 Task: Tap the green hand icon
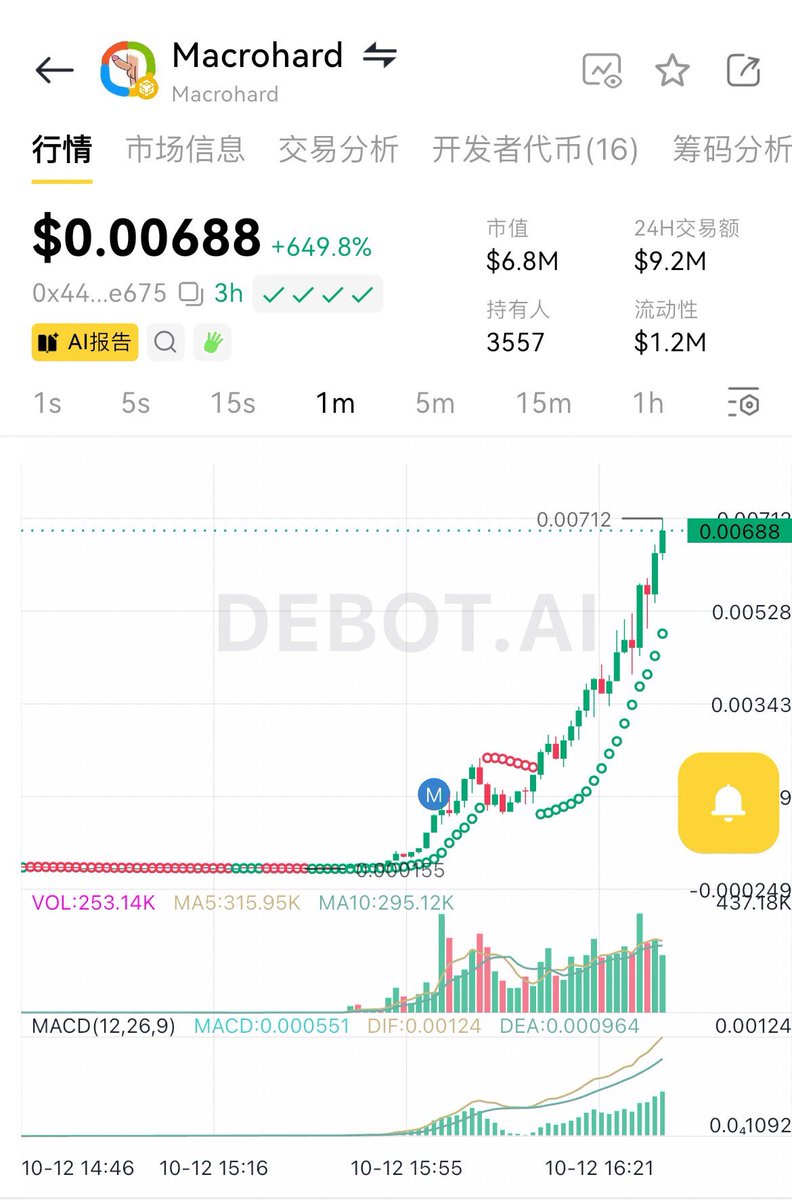click(x=213, y=343)
